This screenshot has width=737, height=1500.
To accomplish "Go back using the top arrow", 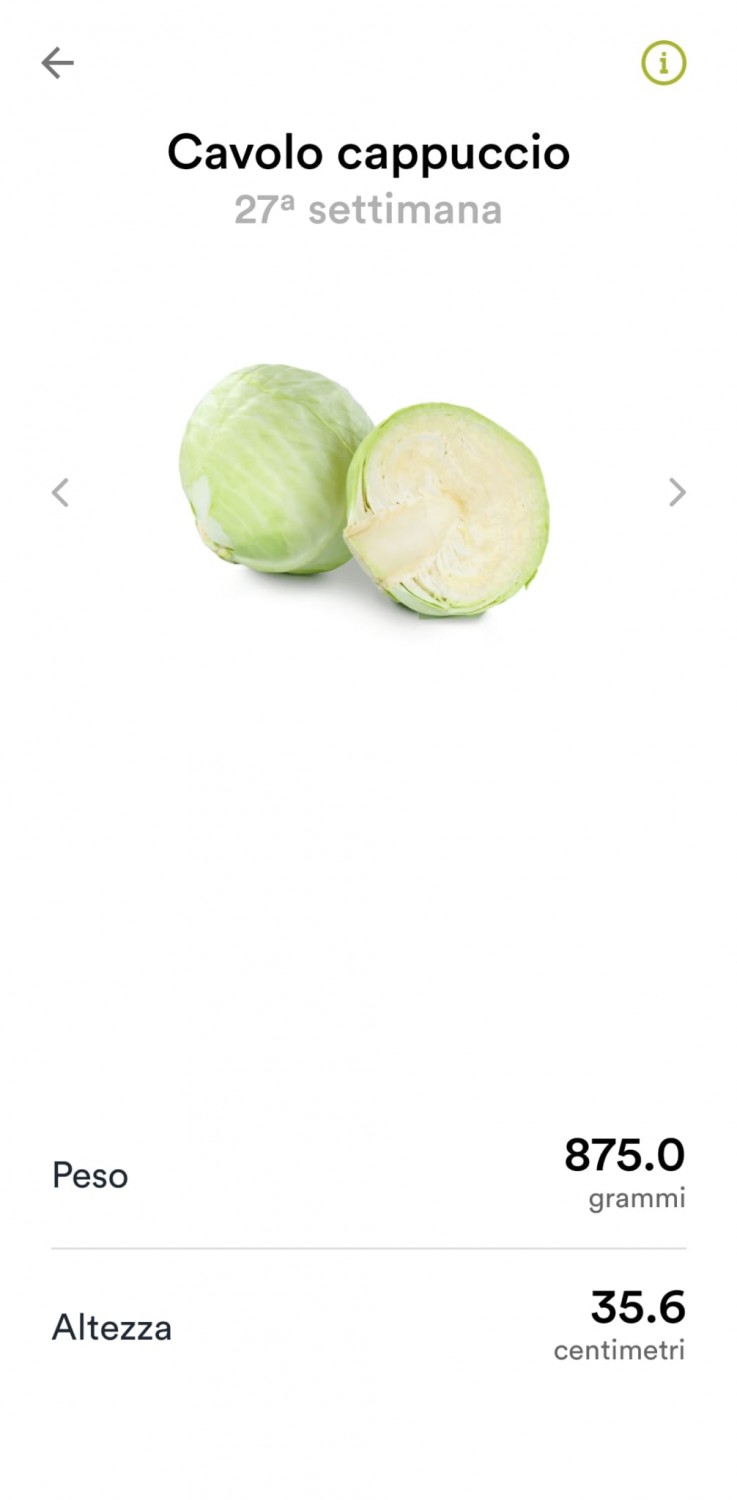I will click(57, 64).
